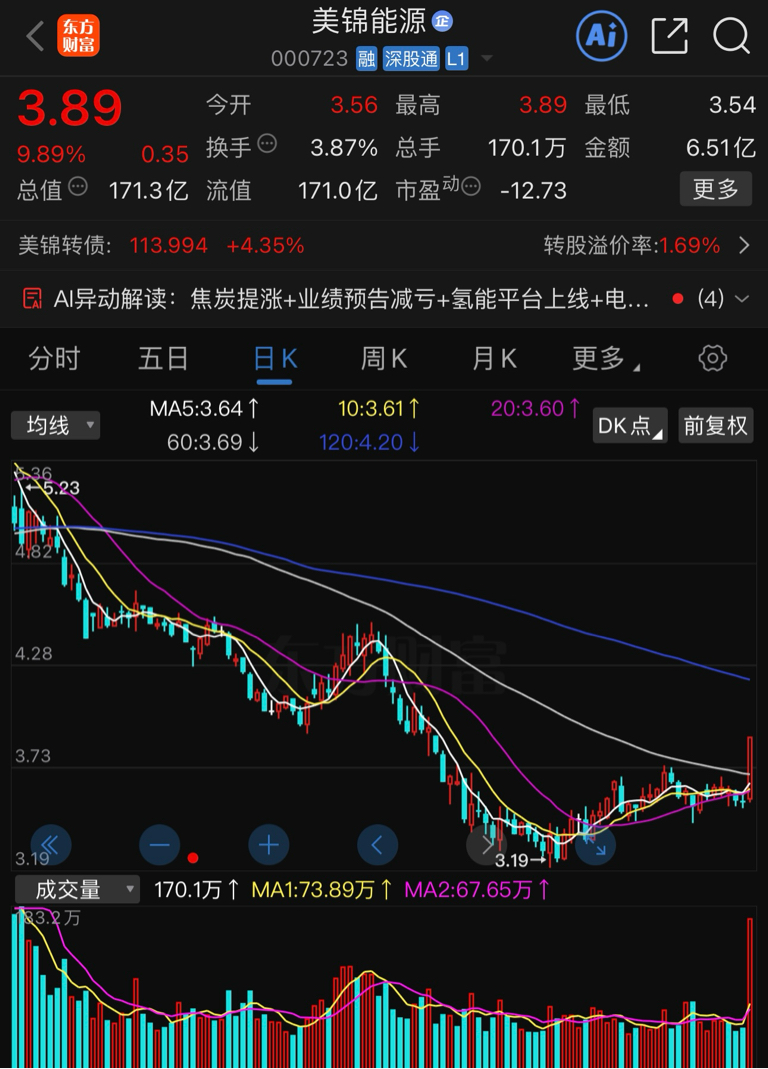The height and width of the screenshot is (1069, 768).
Task: Switch to the 分时 chart tab
Action: (54, 358)
